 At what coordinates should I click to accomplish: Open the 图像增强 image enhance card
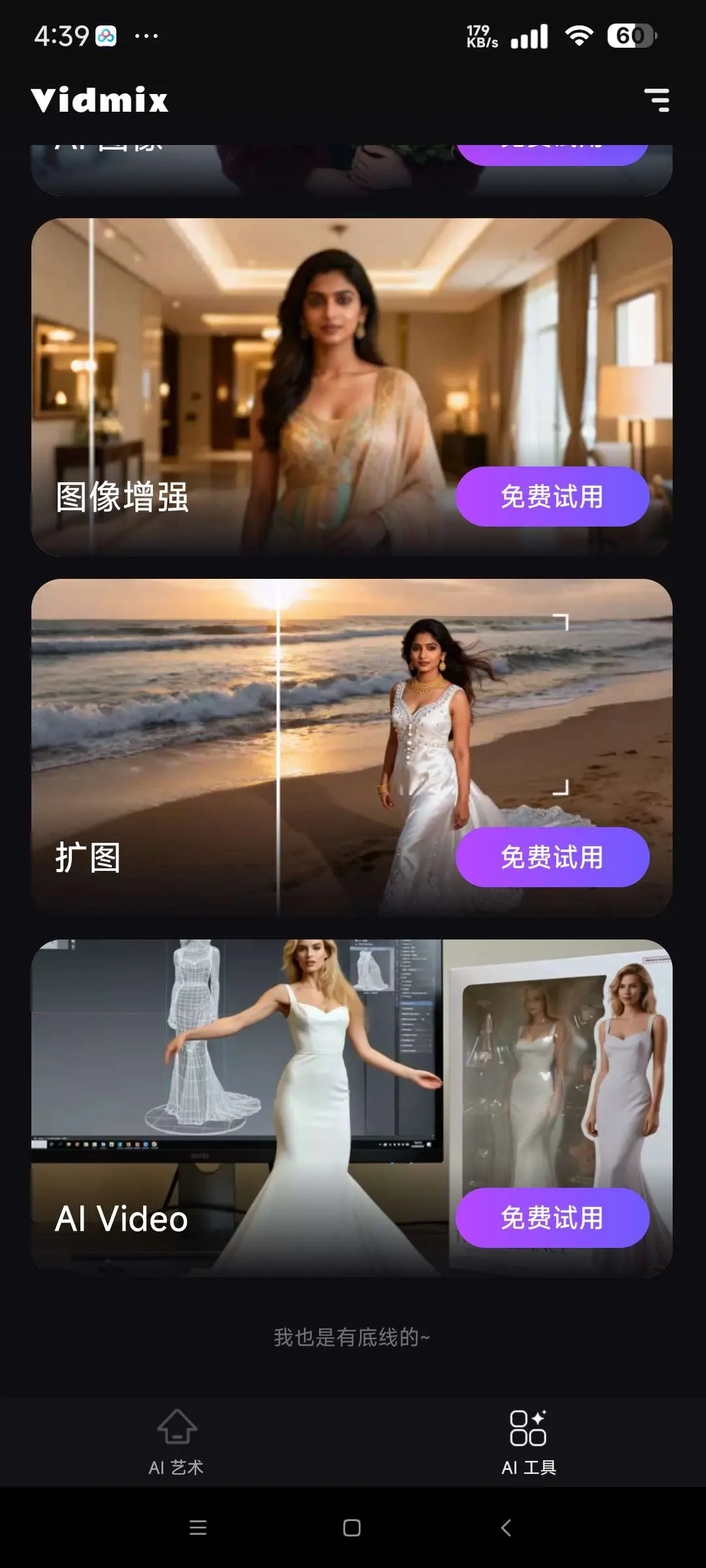point(261,366)
